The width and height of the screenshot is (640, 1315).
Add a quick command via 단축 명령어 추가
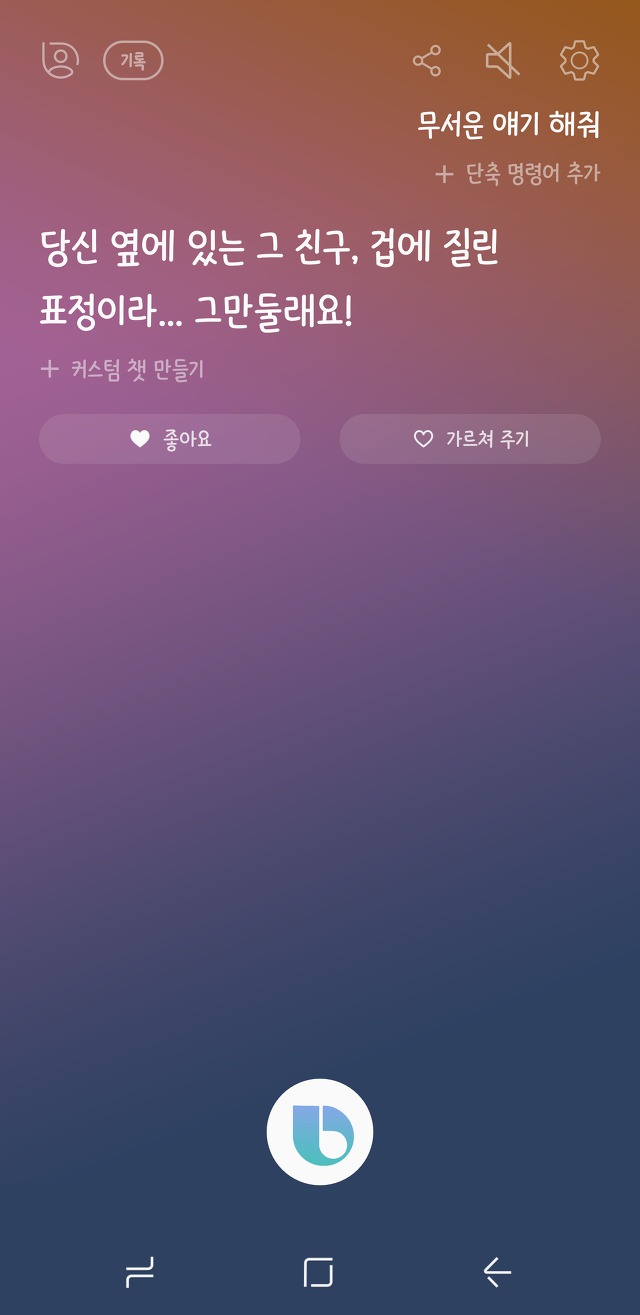pyautogui.click(x=518, y=174)
